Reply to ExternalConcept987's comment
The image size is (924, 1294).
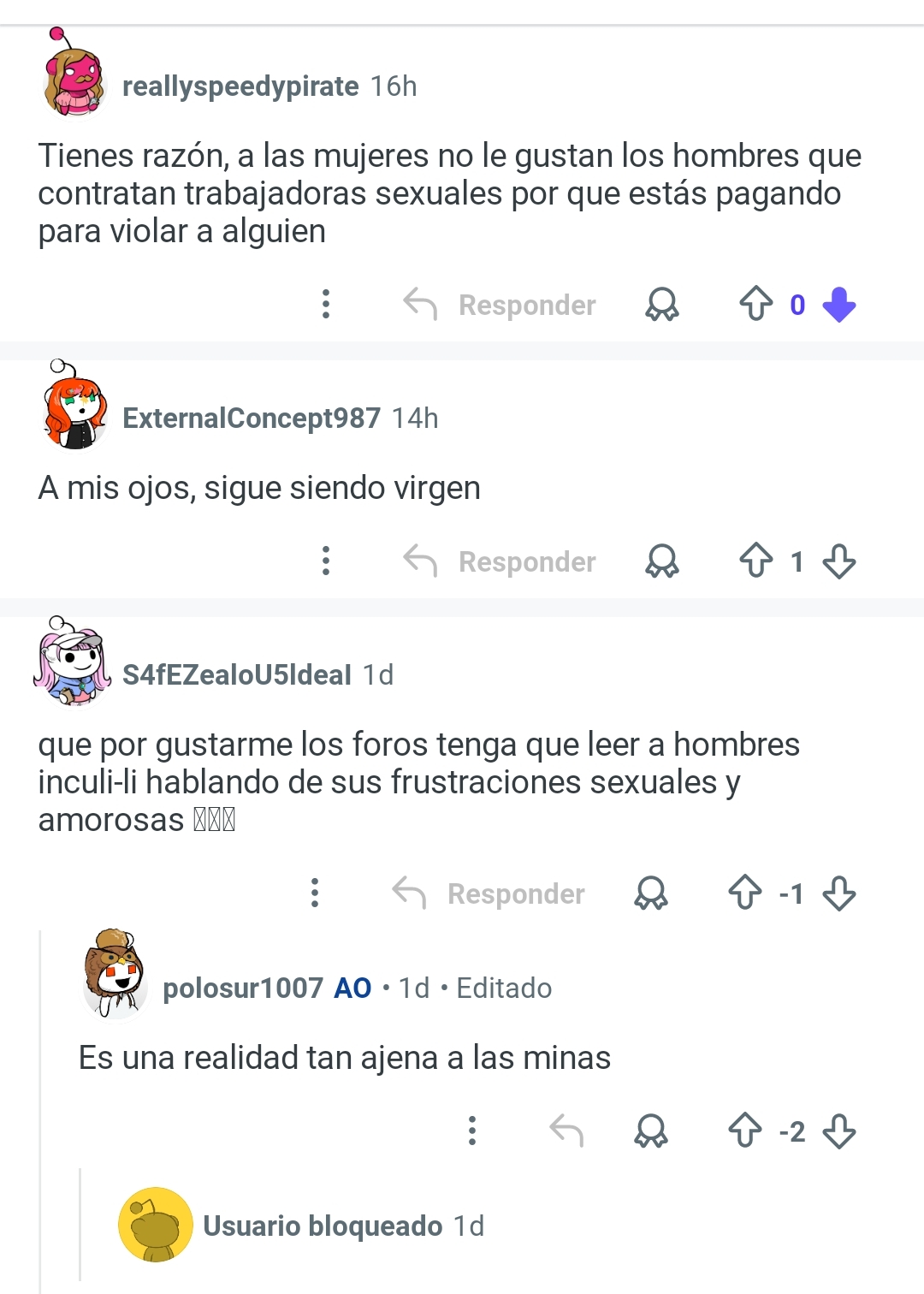pos(500,561)
